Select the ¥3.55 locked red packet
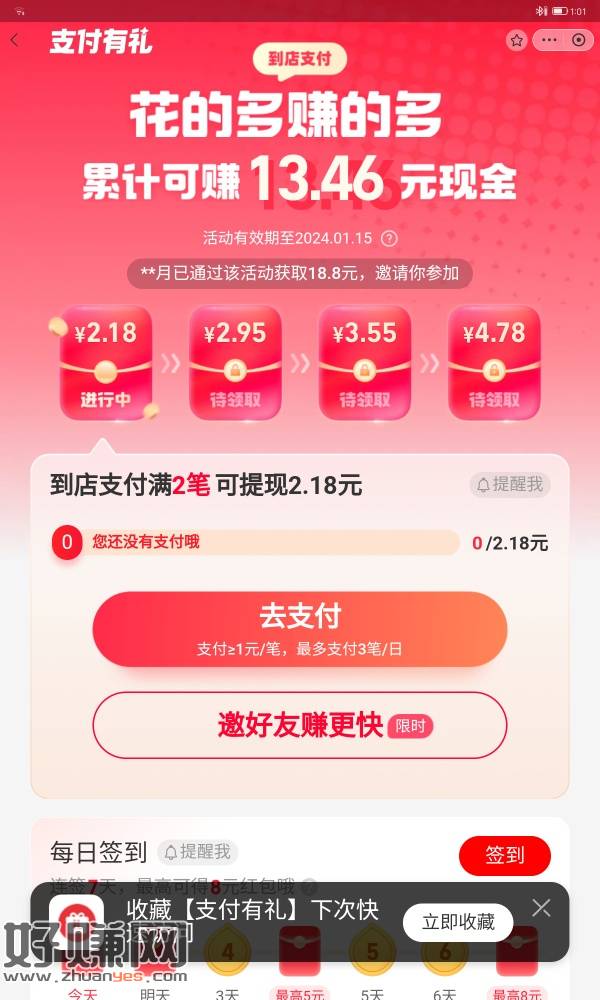600x1000 pixels. [x=365, y=362]
